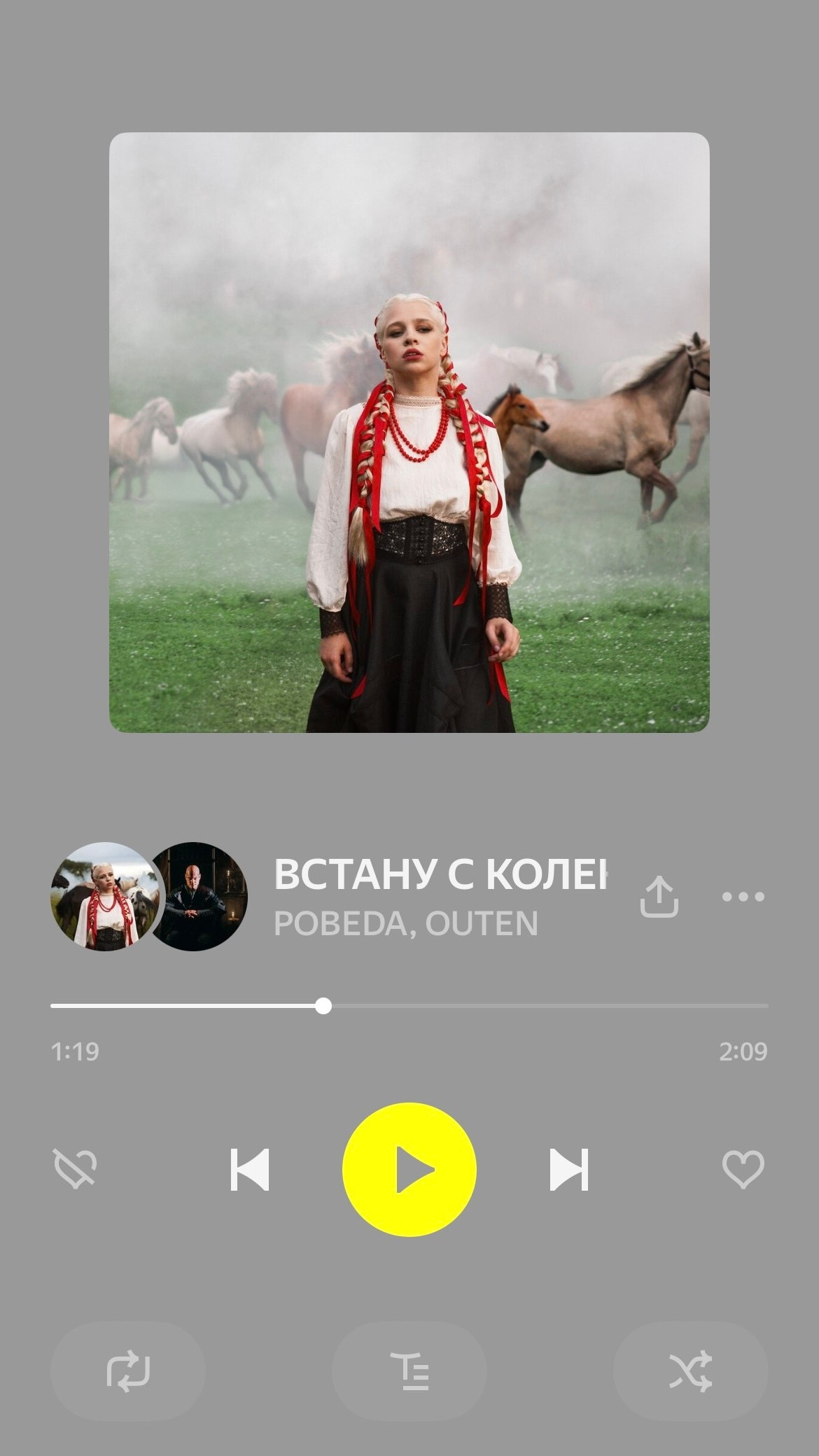The width and height of the screenshot is (819, 1456).
Task: Open the three-dot overflow menu
Action: coord(743,896)
